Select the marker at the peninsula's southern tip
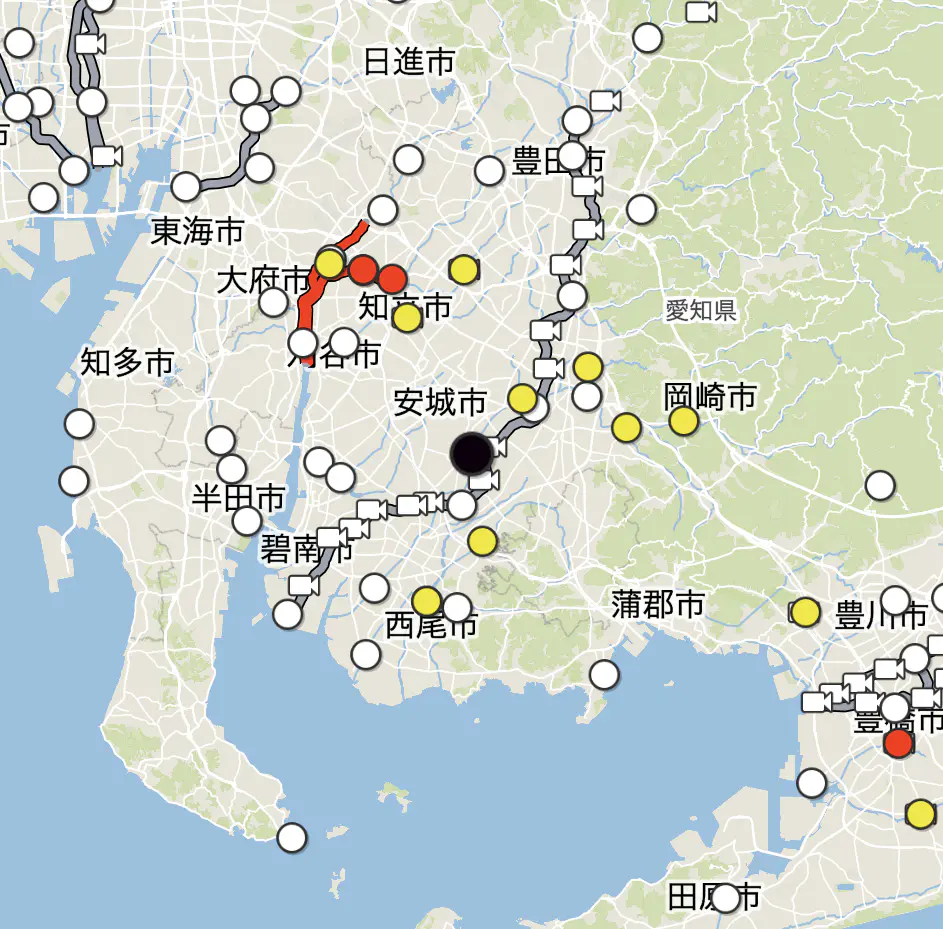 tap(292, 837)
